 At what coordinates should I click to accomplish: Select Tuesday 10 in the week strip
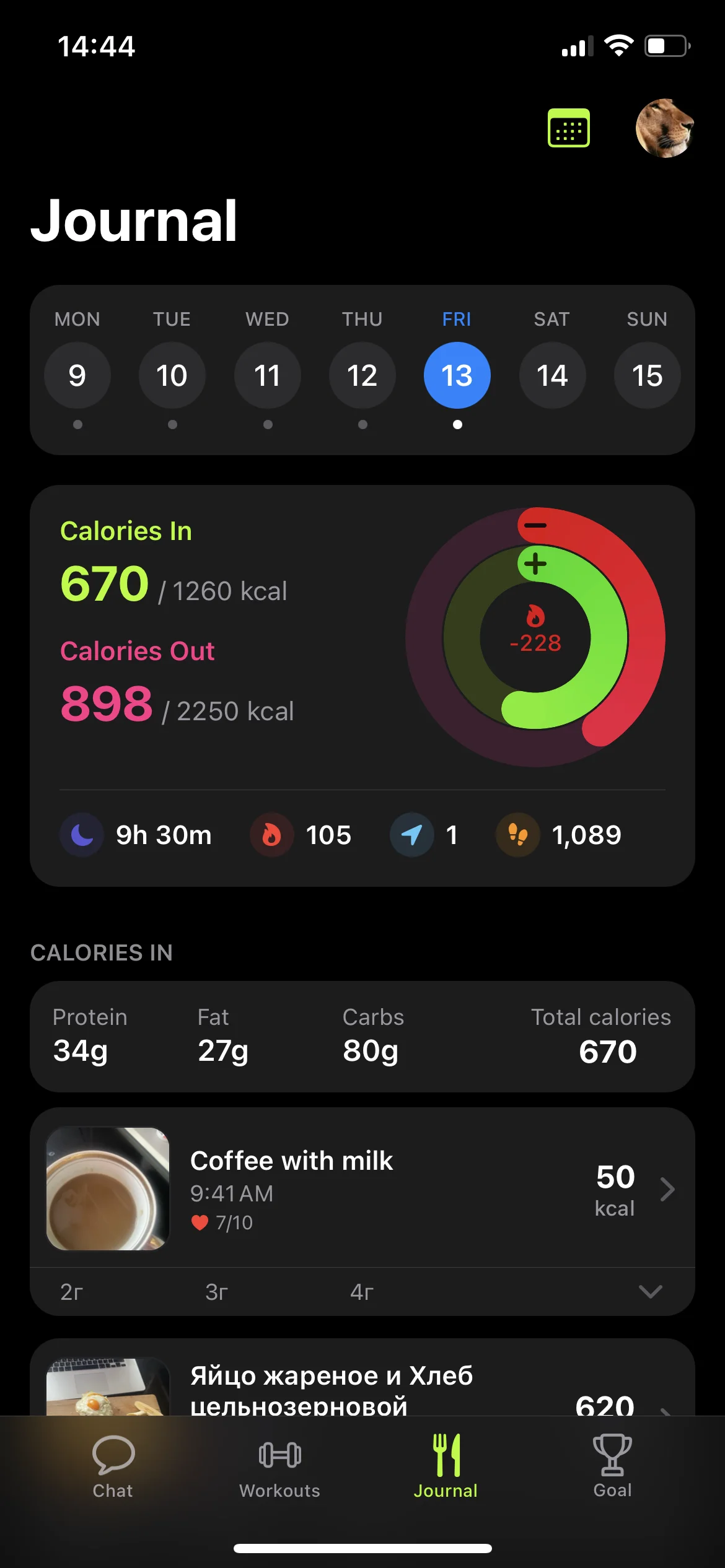[x=172, y=375]
